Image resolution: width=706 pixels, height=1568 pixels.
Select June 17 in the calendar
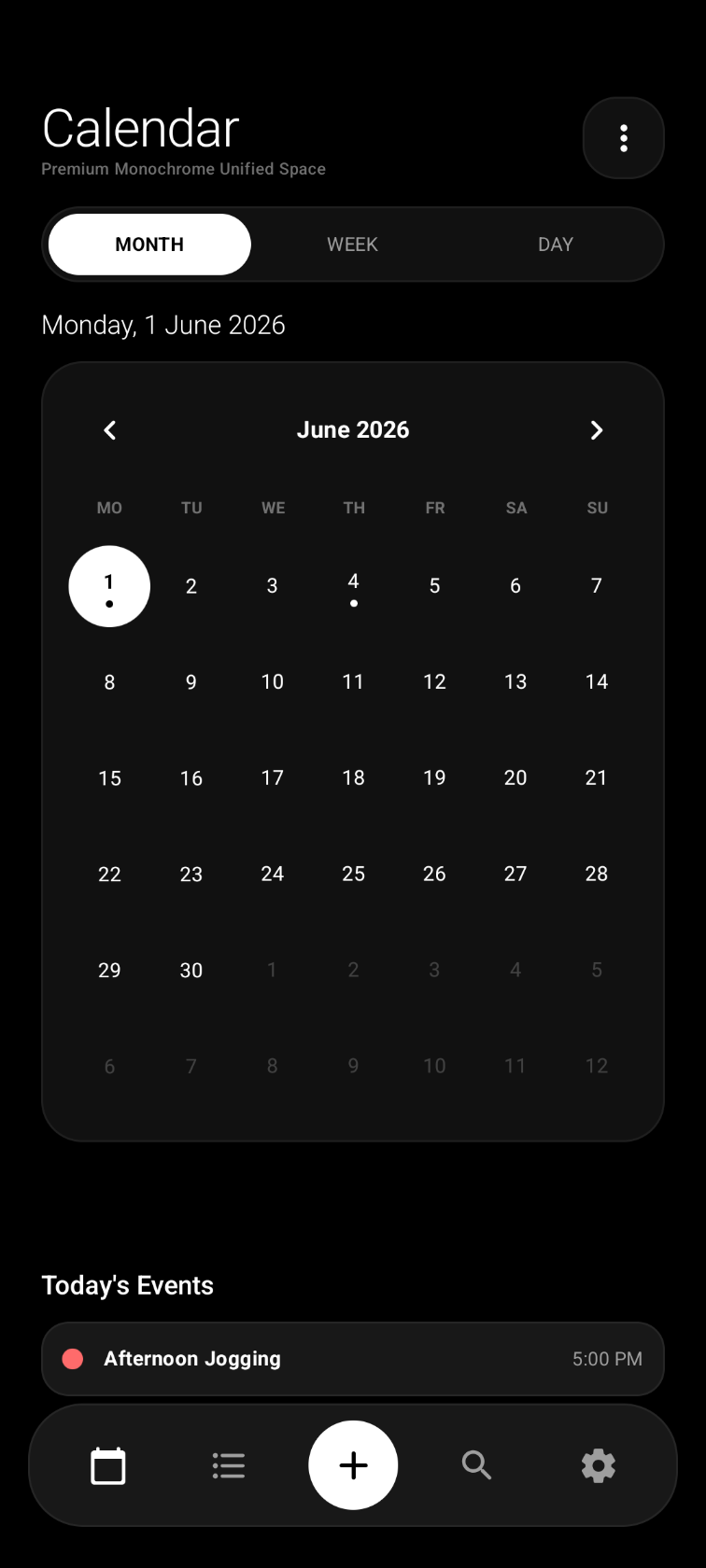point(272,778)
